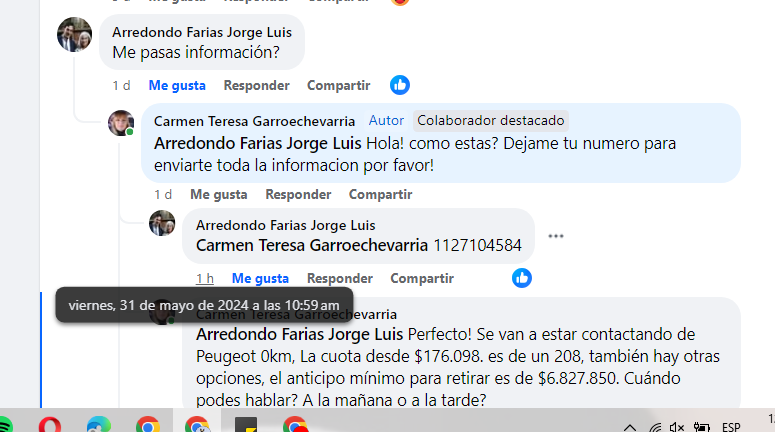
Task: Open the like reaction under "Me pasas información?"
Action: click(400, 86)
